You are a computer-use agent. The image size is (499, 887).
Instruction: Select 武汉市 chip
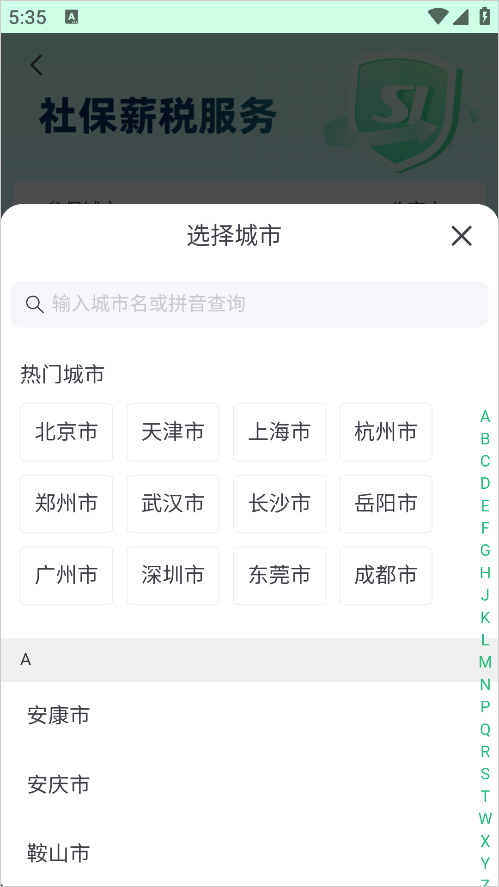[173, 503]
